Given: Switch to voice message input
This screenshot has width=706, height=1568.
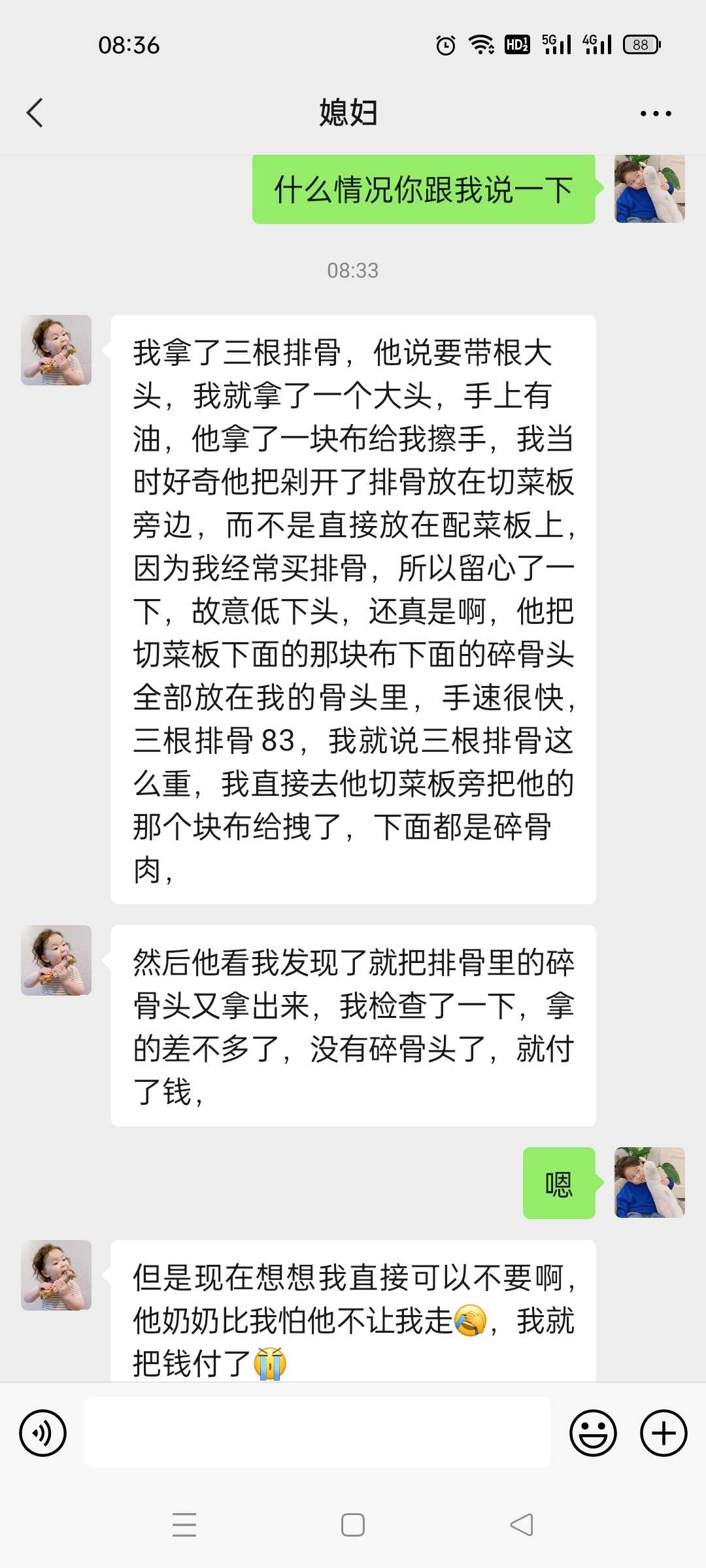Looking at the screenshot, I should click(x=43, y=1433).
